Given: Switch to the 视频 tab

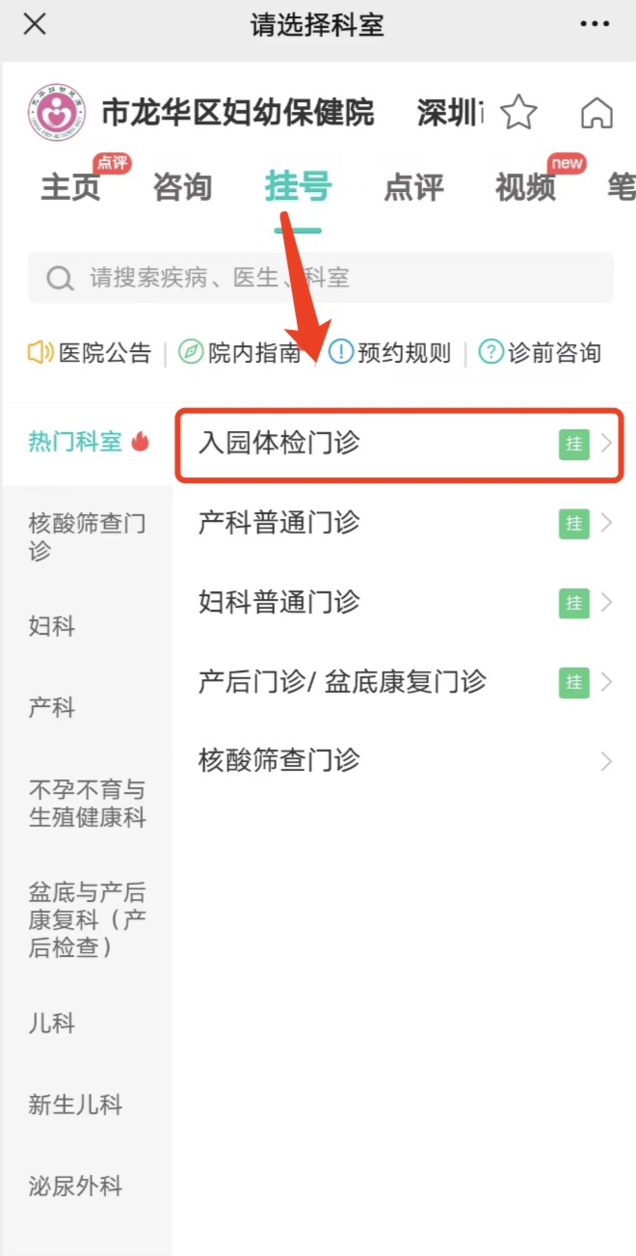Looking at the screenshot, I should 525,187.
